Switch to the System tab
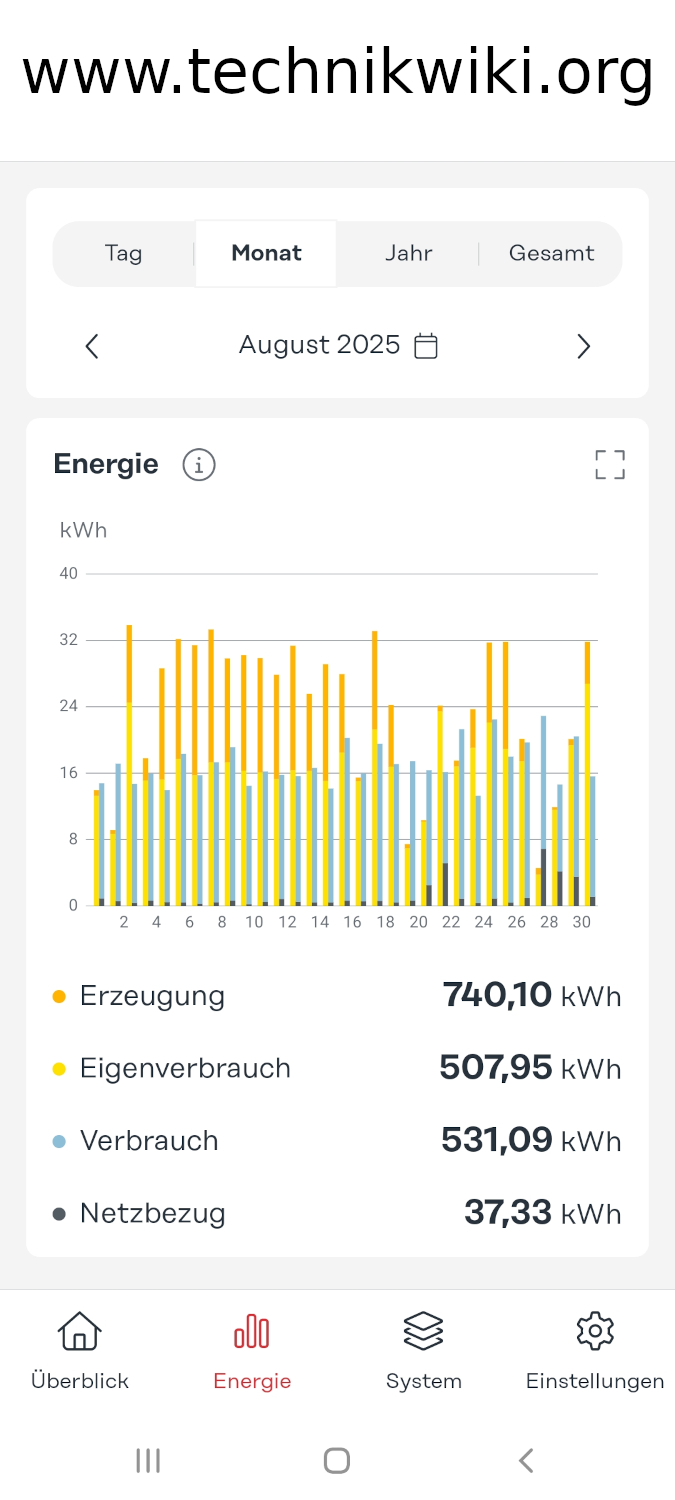 click(424, 1352)
